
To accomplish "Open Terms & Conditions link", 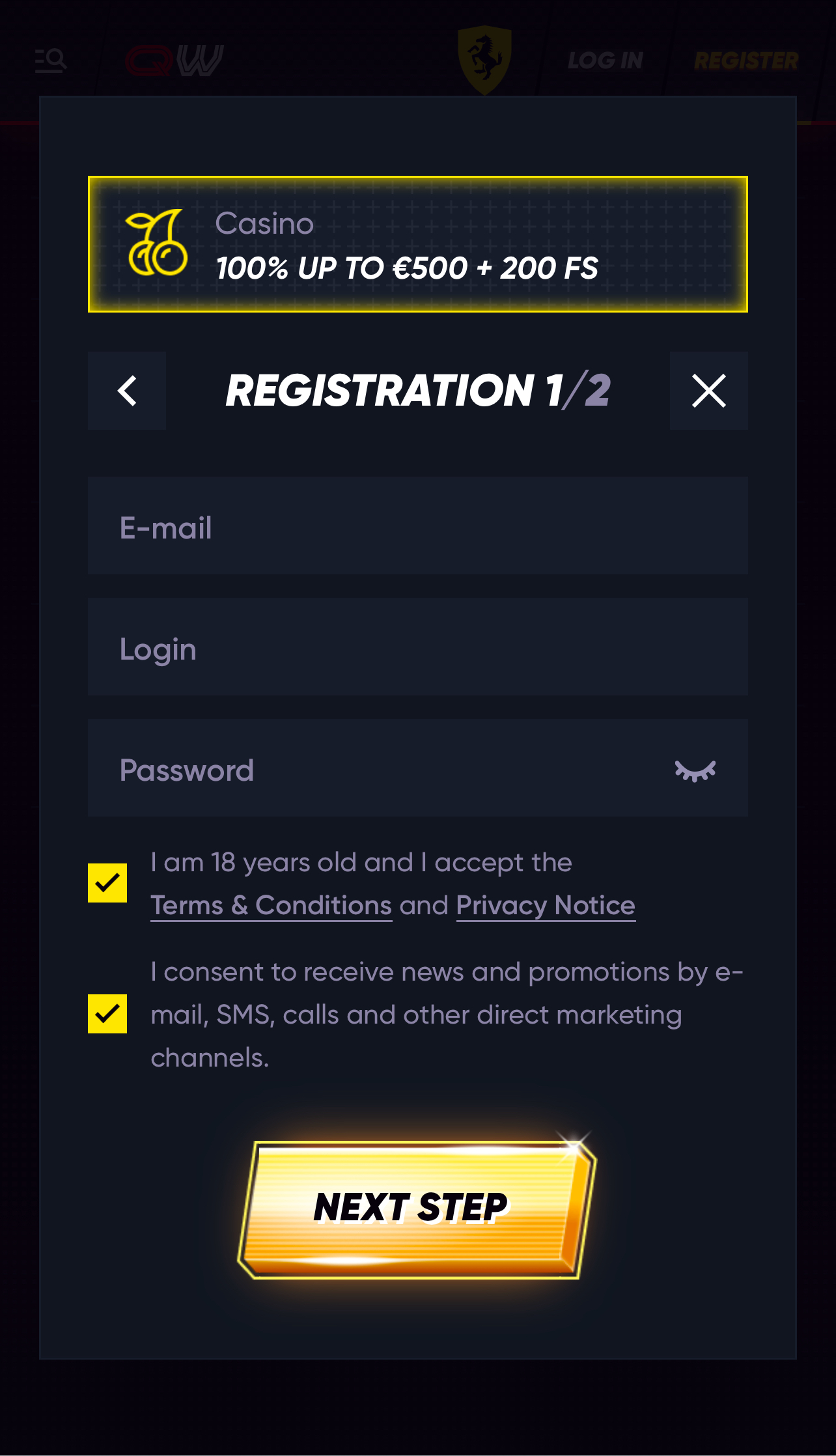I will pyautogui.click(x=272, y=906).
